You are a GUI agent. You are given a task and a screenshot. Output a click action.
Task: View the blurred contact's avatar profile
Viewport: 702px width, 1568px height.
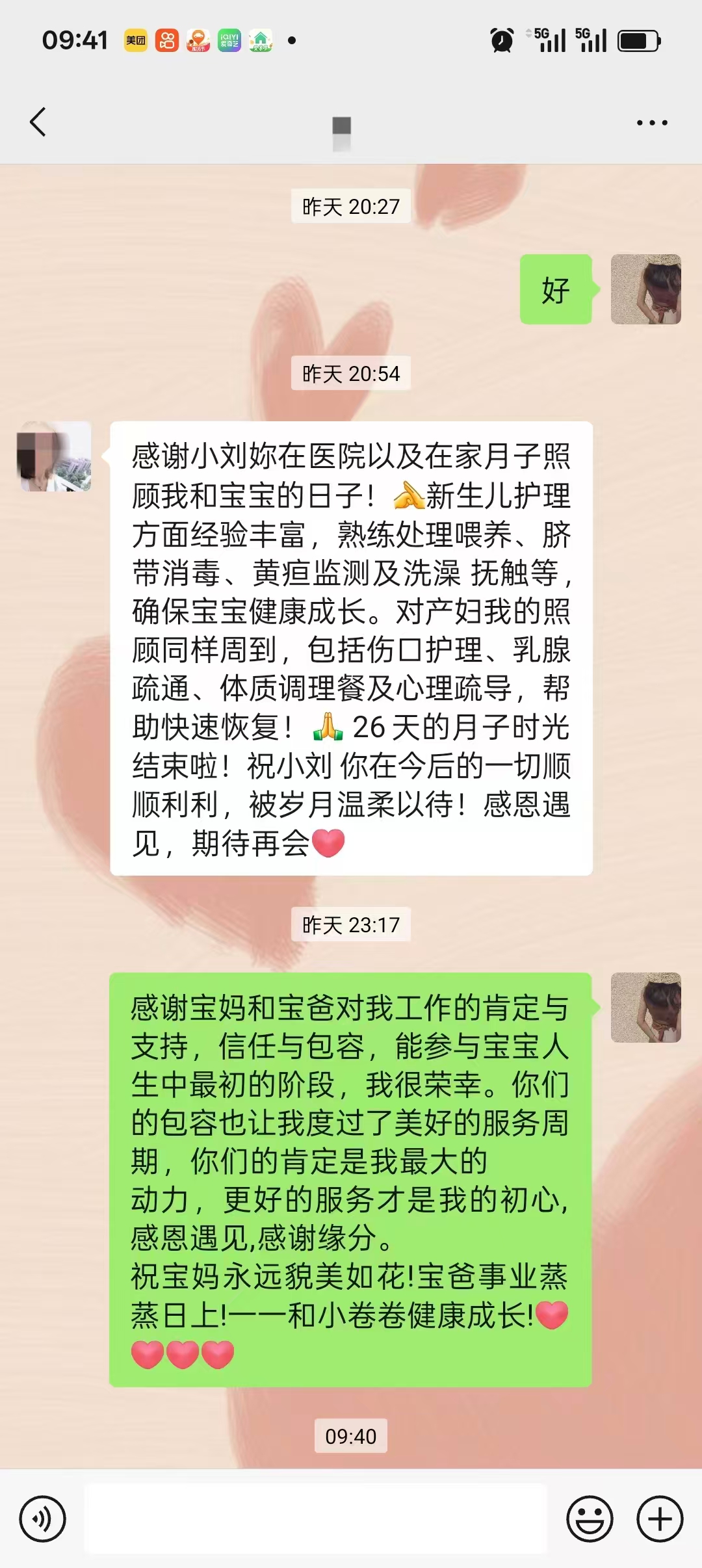point(54,456)
